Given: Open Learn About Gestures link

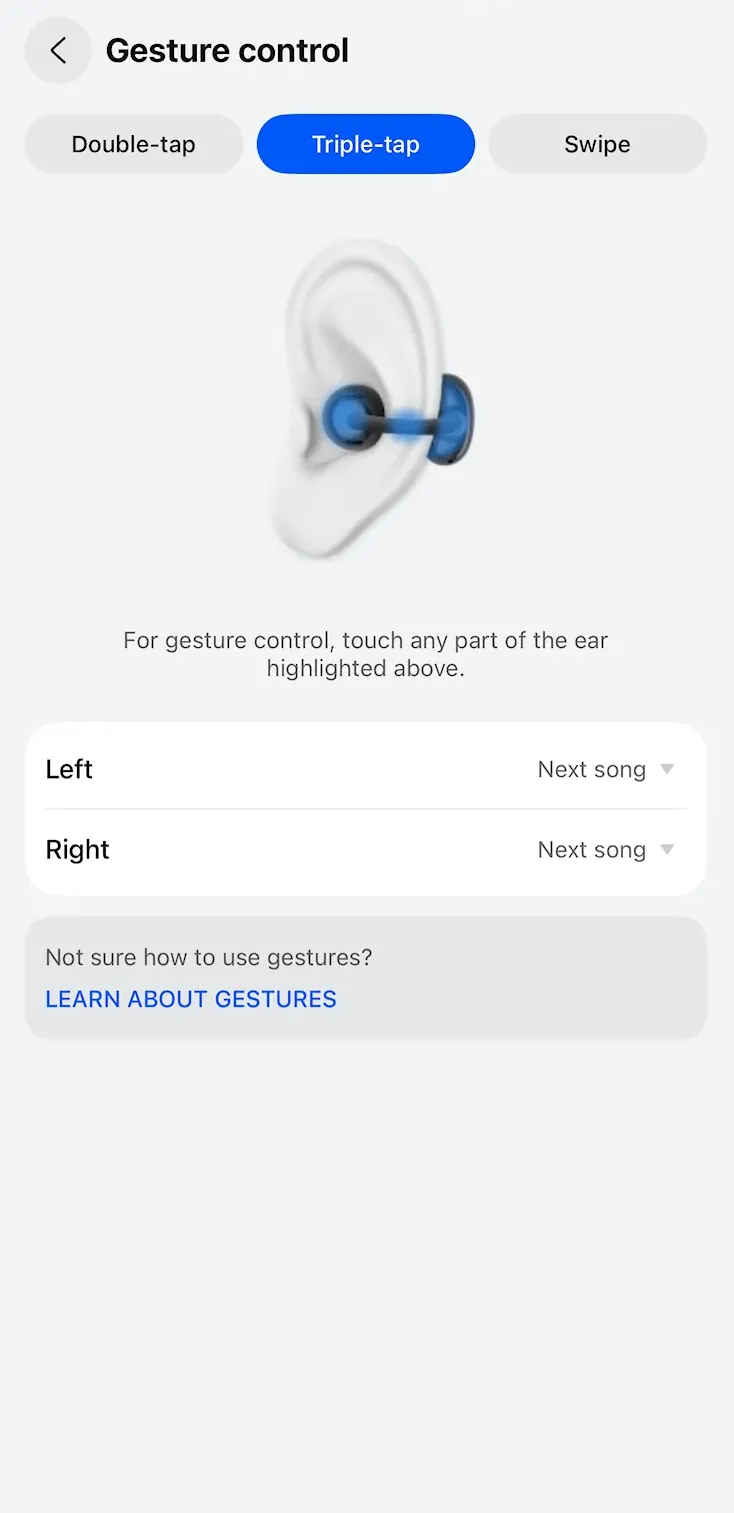Looking at the screenshot, I should click(191, 999).
